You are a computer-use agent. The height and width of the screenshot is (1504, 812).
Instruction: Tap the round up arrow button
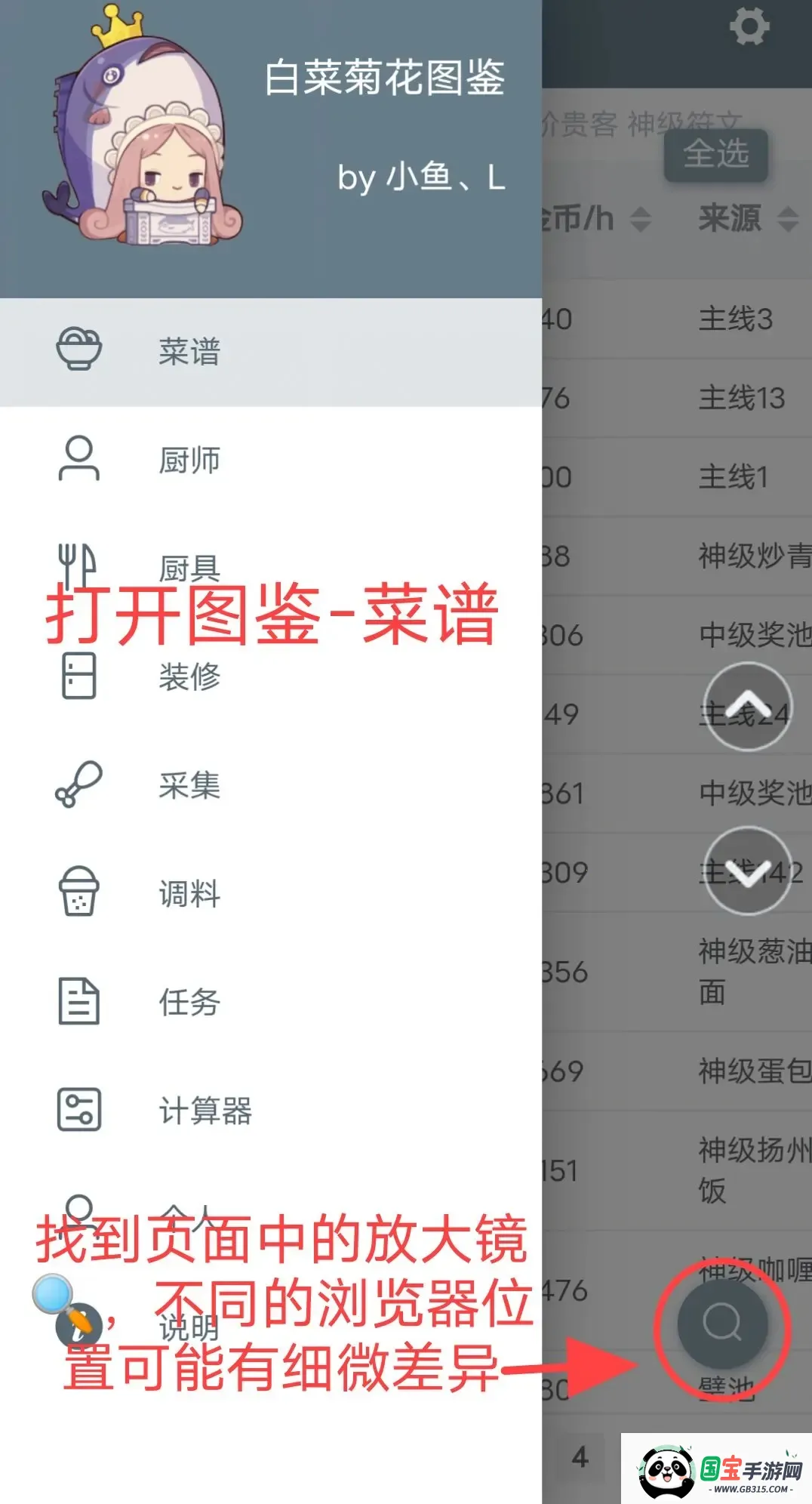pyautogui.click(x=748, y=706)
